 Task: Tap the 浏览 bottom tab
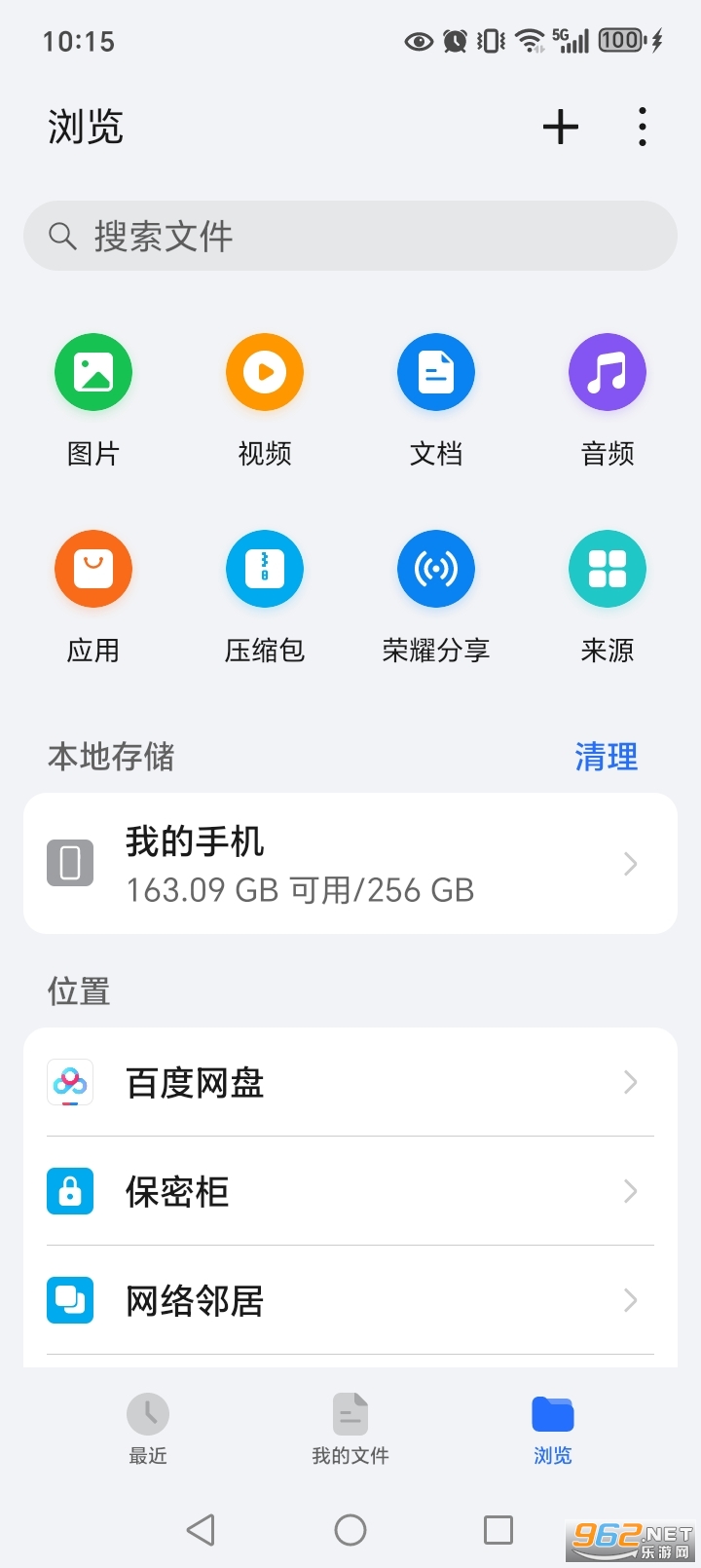point(552,1429)
